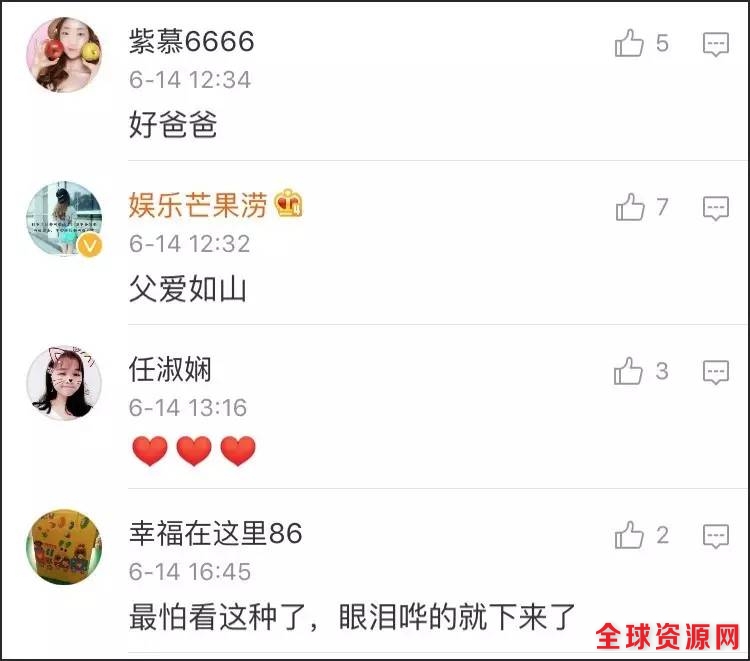The width and height of the screenshot is (750, 661).
Task: Reply to 娱乐芒果涝's comment
Action: [715, 208]
